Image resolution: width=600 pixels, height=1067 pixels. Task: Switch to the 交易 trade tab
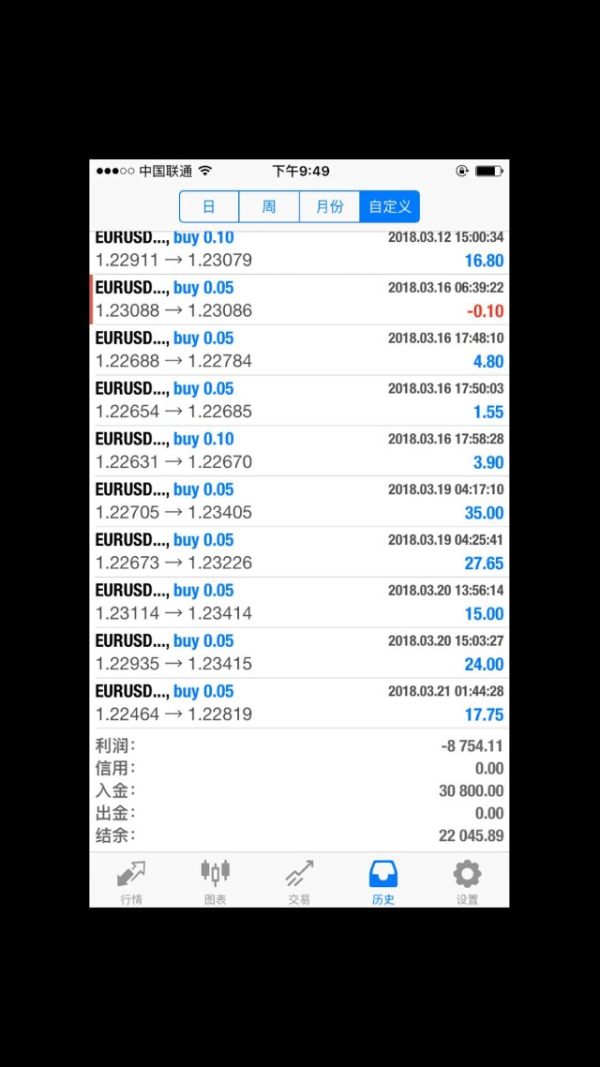click(299, 881)
